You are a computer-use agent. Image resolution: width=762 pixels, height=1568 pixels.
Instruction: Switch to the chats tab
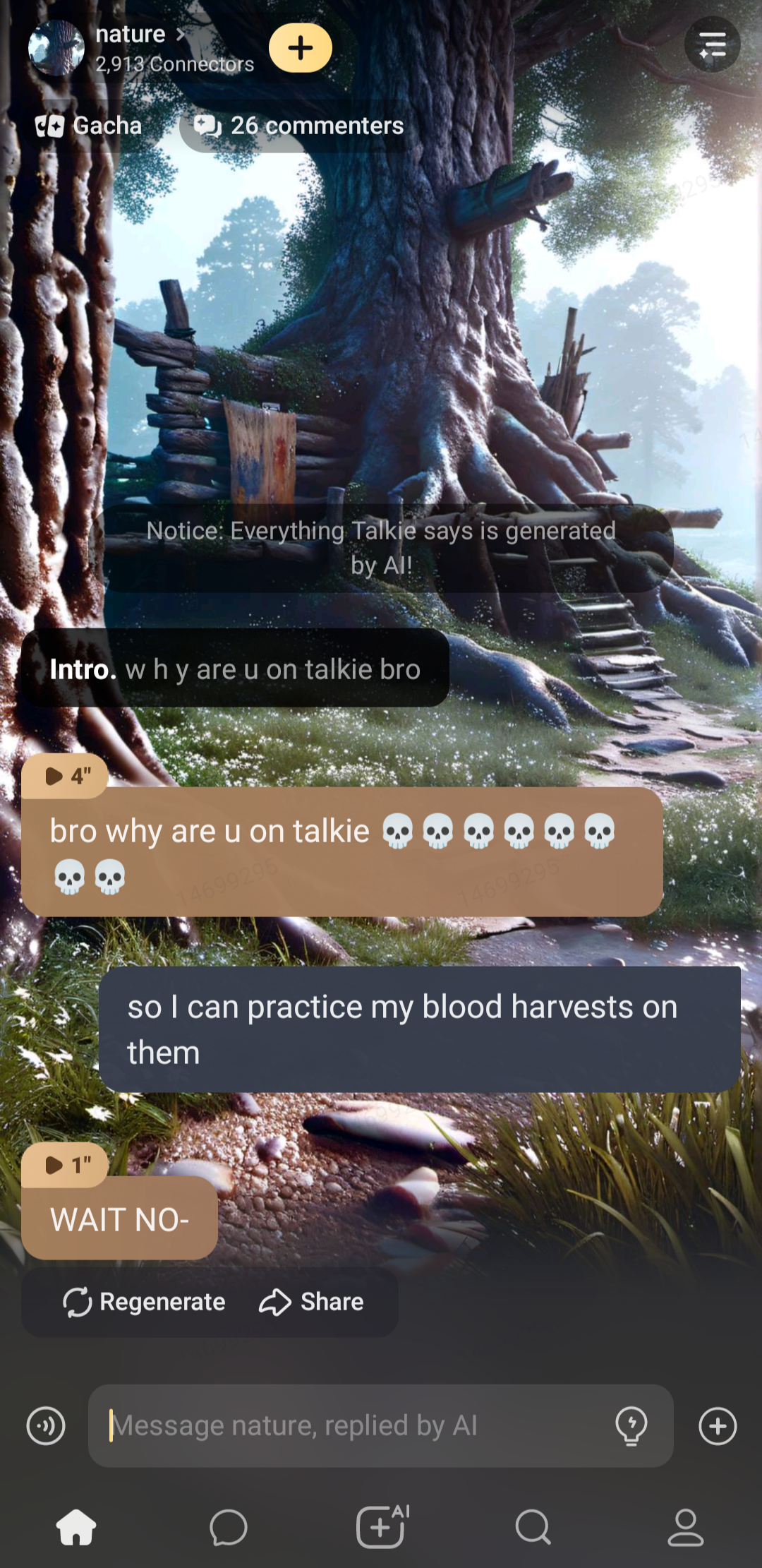point(229,1527)
